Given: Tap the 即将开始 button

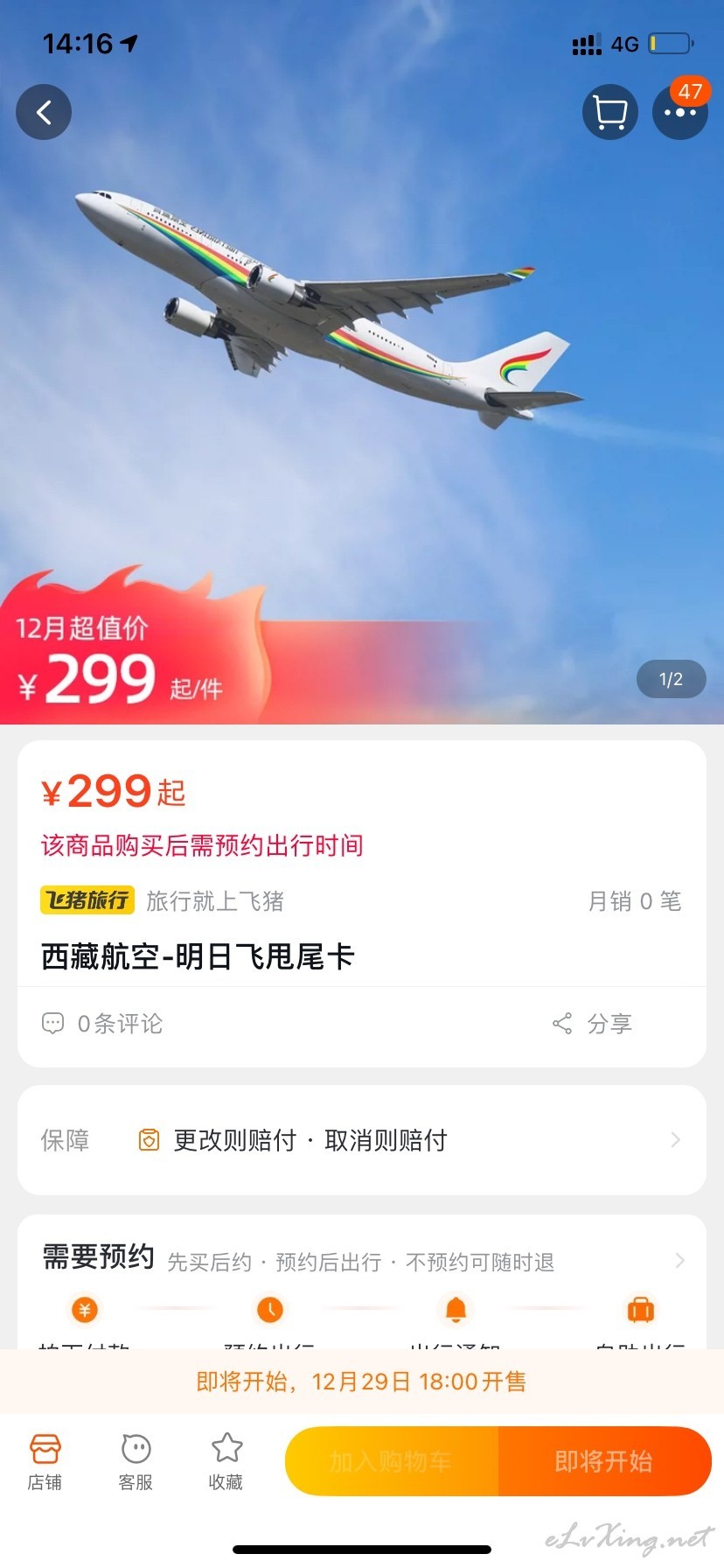Looking at the screenshot, I should pyautogui.click(x=604, y=1461).
